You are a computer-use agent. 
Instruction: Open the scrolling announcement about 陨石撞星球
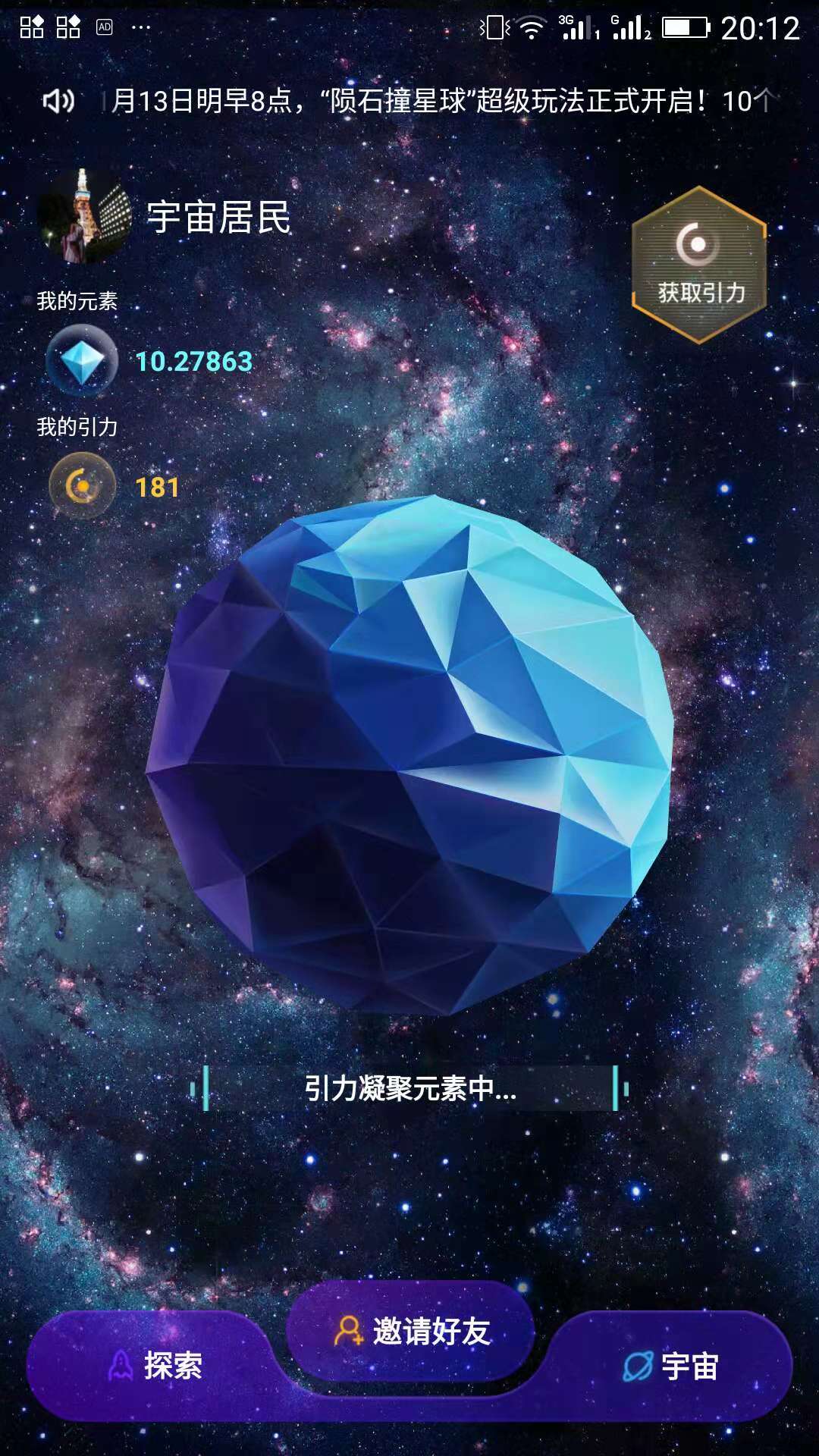coord(440,101)
